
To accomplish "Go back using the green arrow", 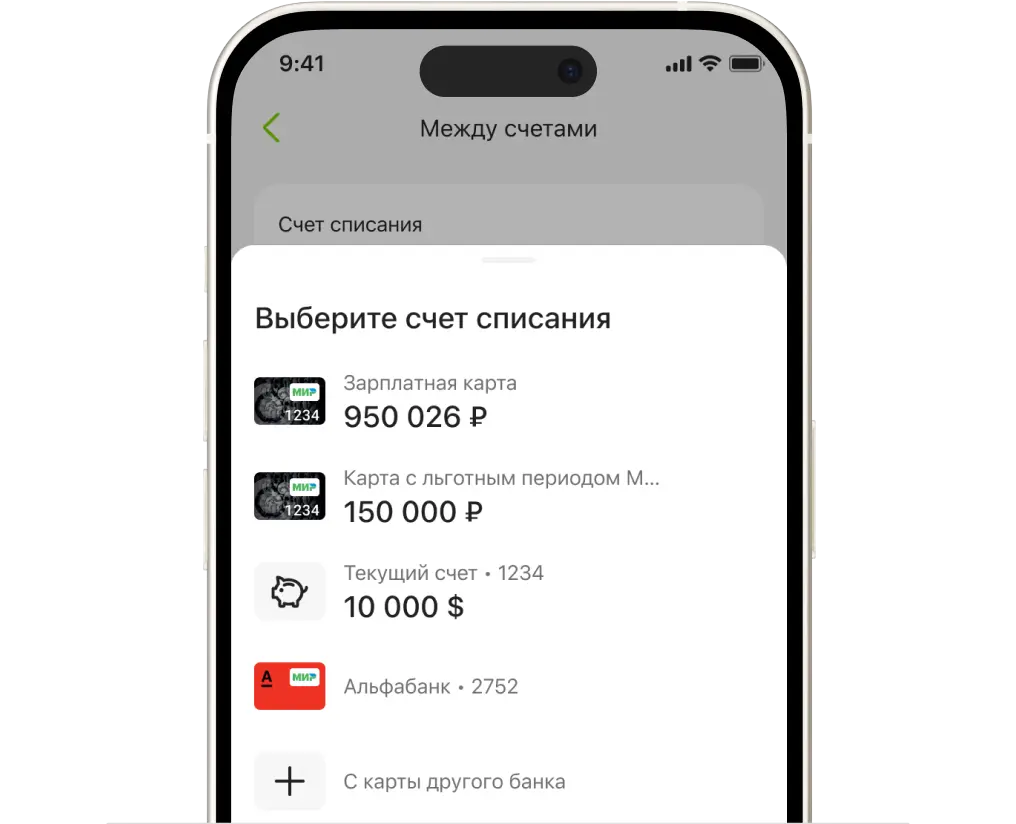I will coord(271,128).
